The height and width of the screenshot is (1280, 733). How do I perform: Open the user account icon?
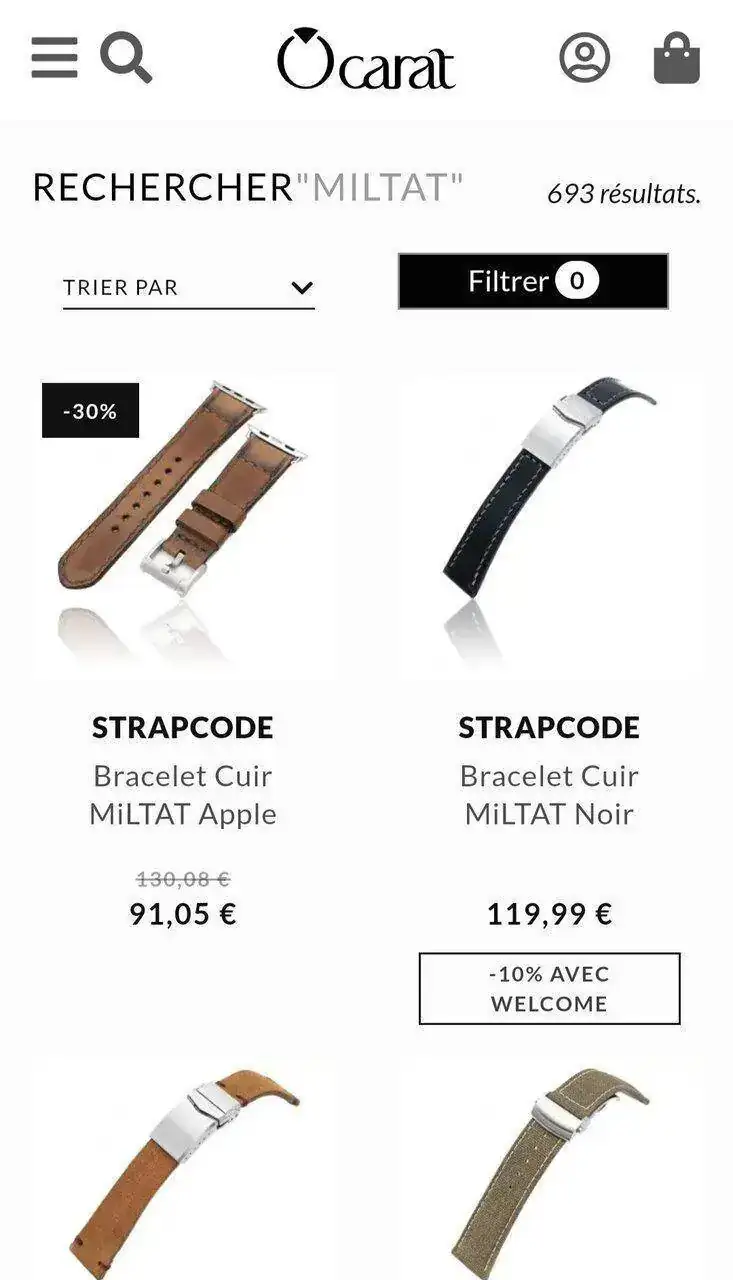tap(584, 58)
